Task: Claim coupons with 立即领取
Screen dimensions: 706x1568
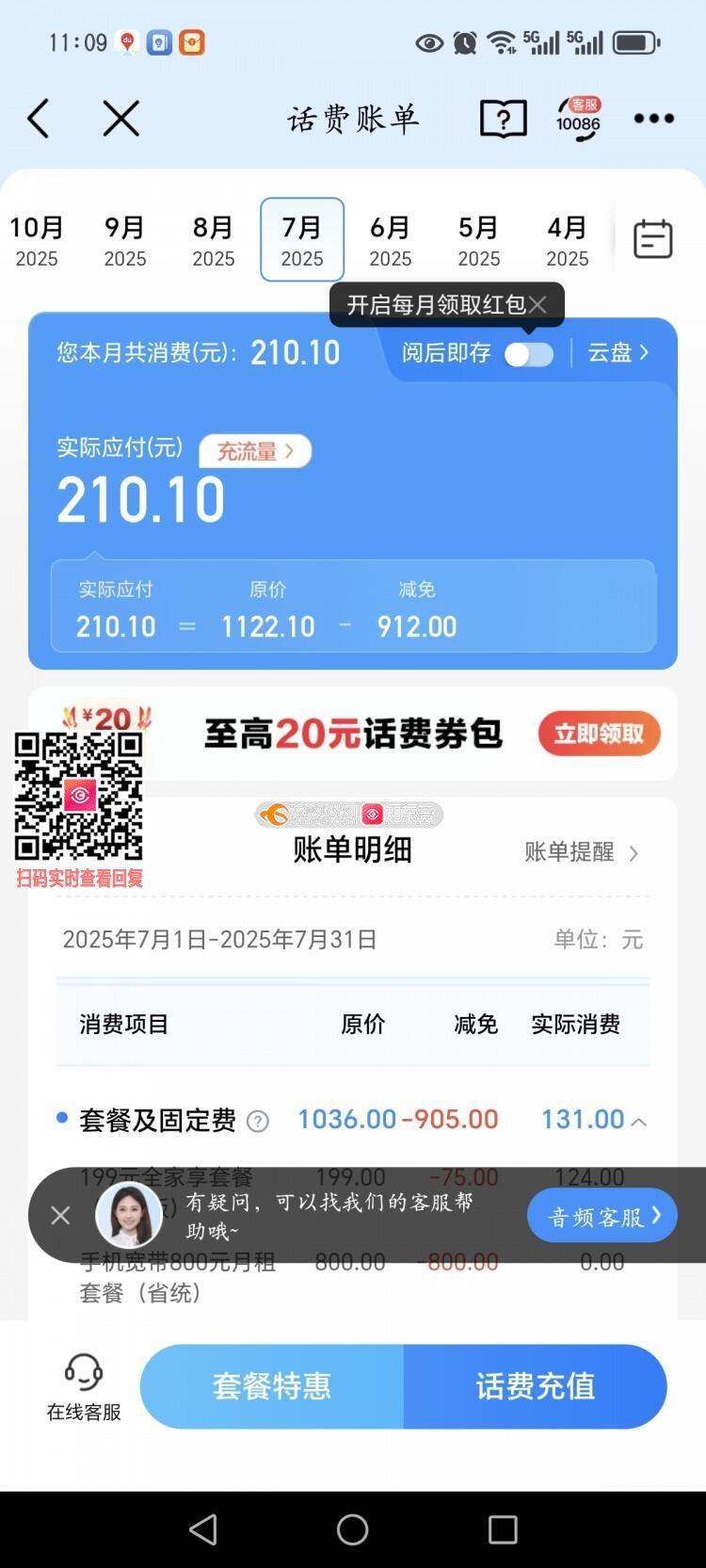Action: pos(599,734)
